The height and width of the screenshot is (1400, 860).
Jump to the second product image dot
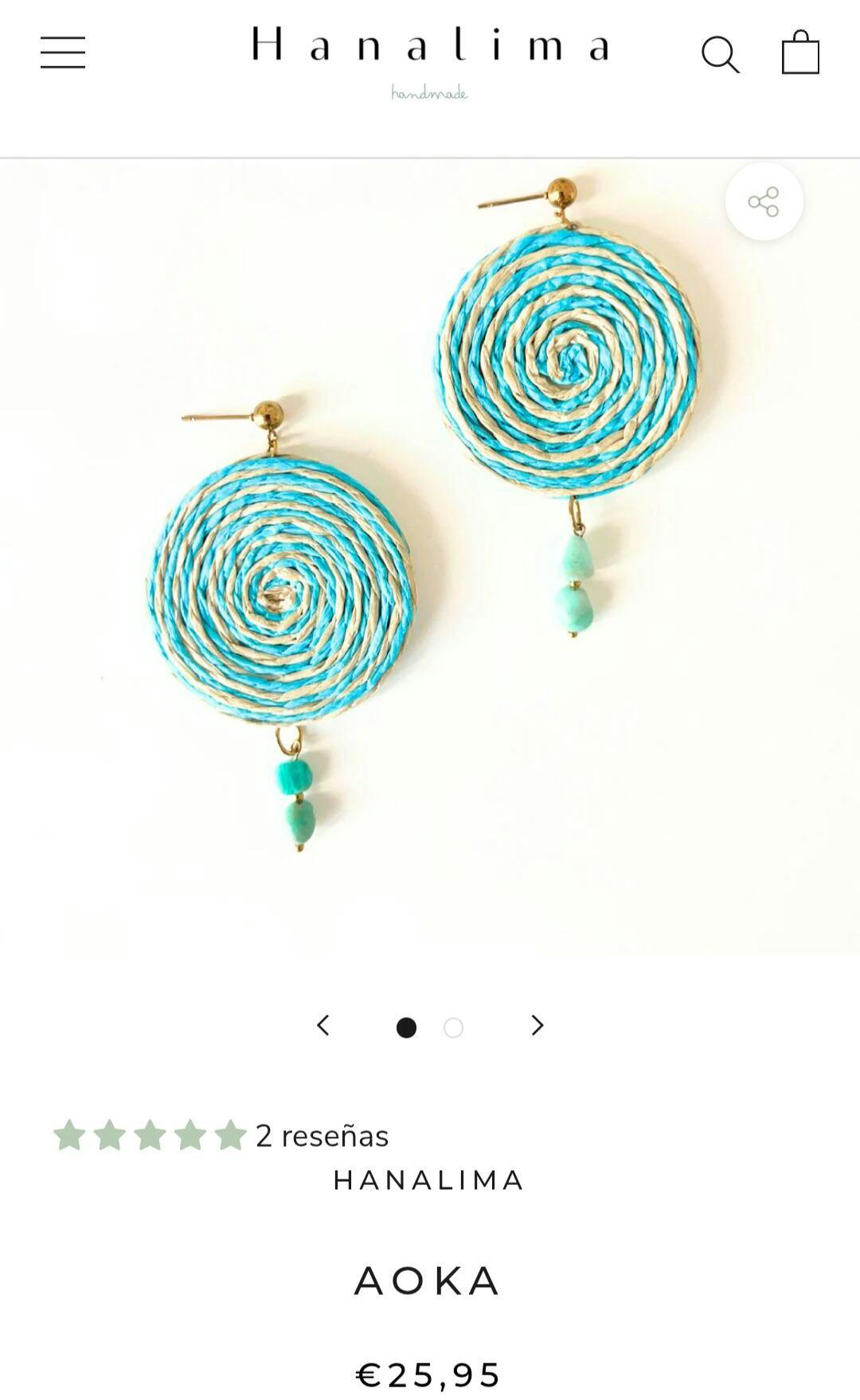pyautogui.click(x=453, y=1028)
